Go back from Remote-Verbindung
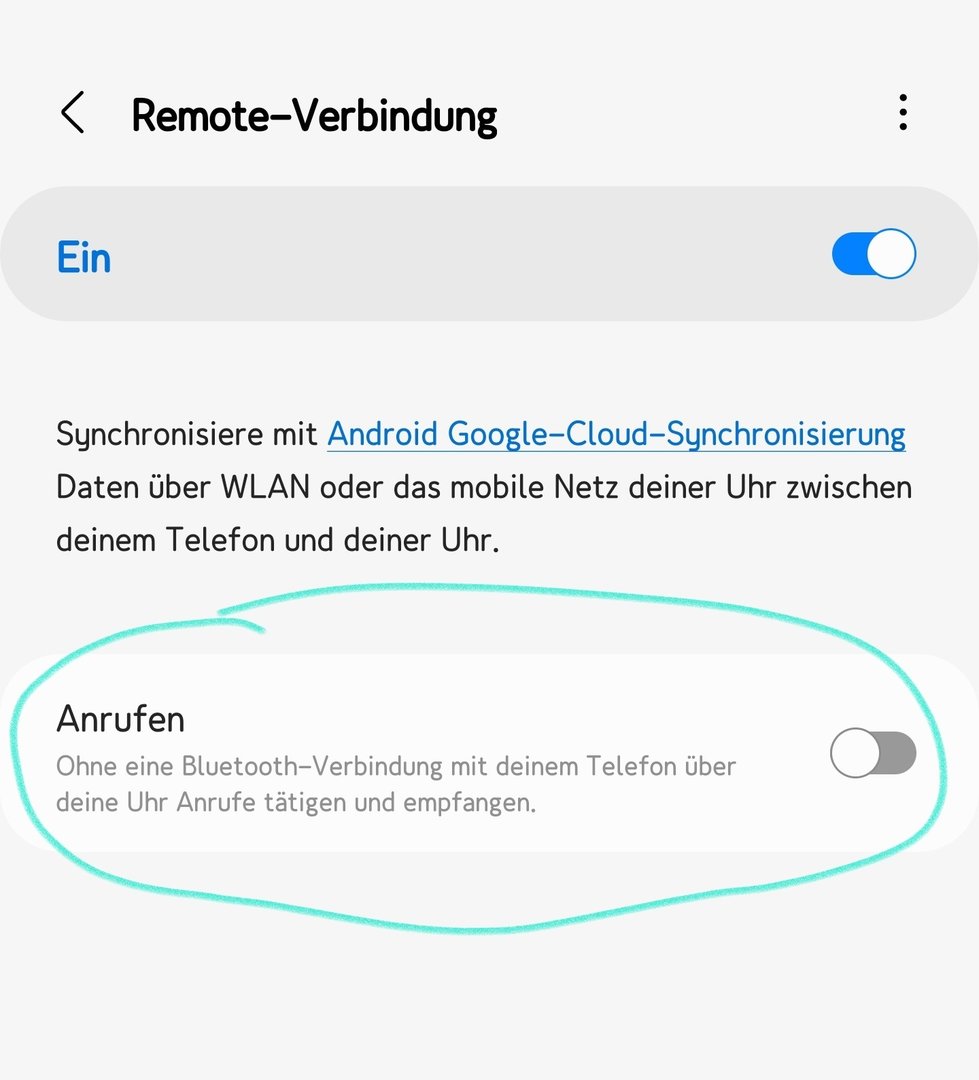This screenshot has width=979, height=1080. [72, 113]
